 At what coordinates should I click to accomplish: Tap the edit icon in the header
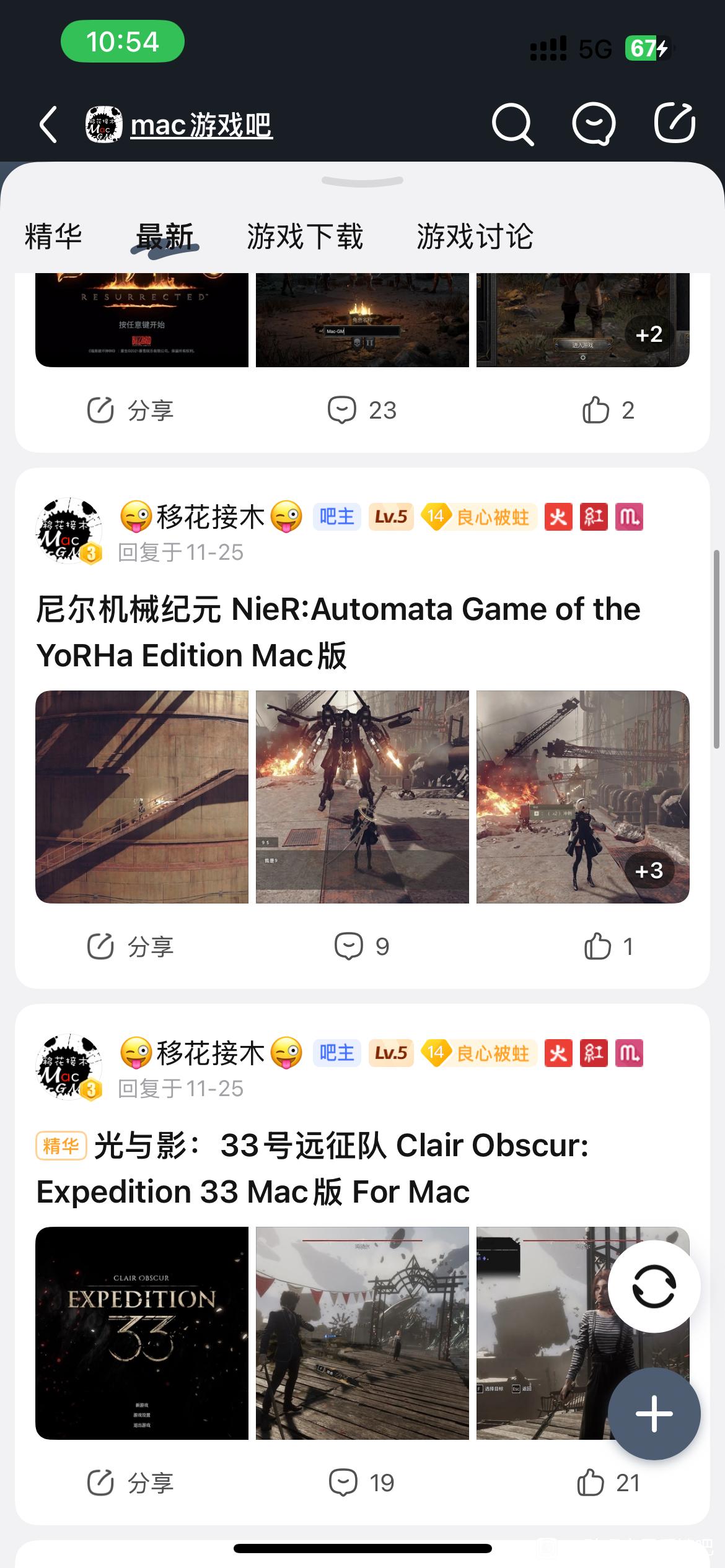point(674,123)
